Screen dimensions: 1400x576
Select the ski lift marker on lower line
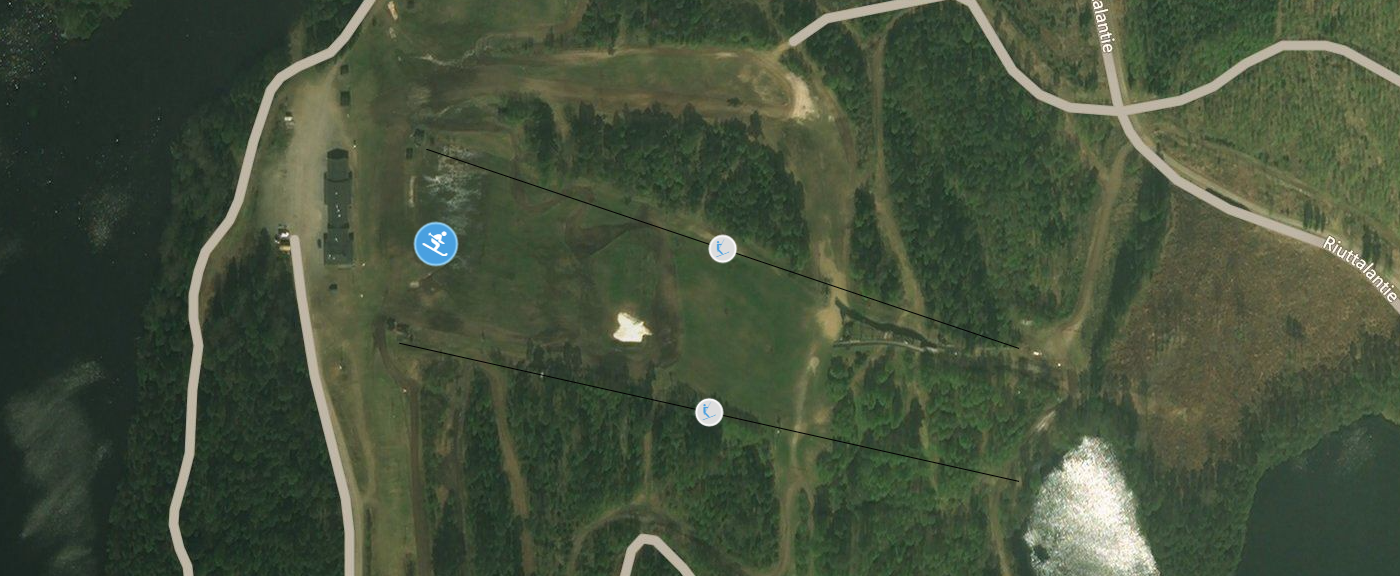point(709,411)
